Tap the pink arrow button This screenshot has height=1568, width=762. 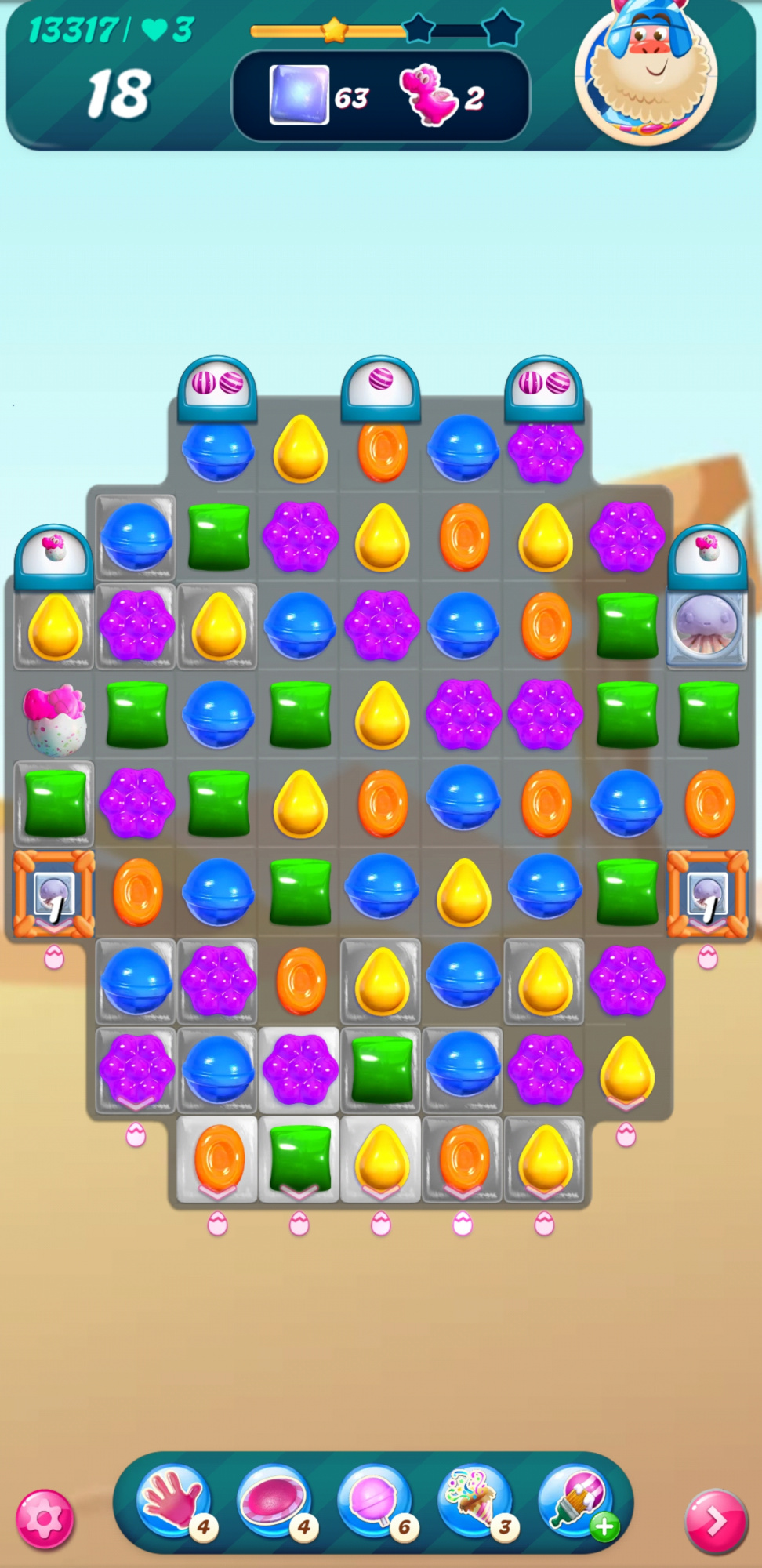tap(715, 1521)
